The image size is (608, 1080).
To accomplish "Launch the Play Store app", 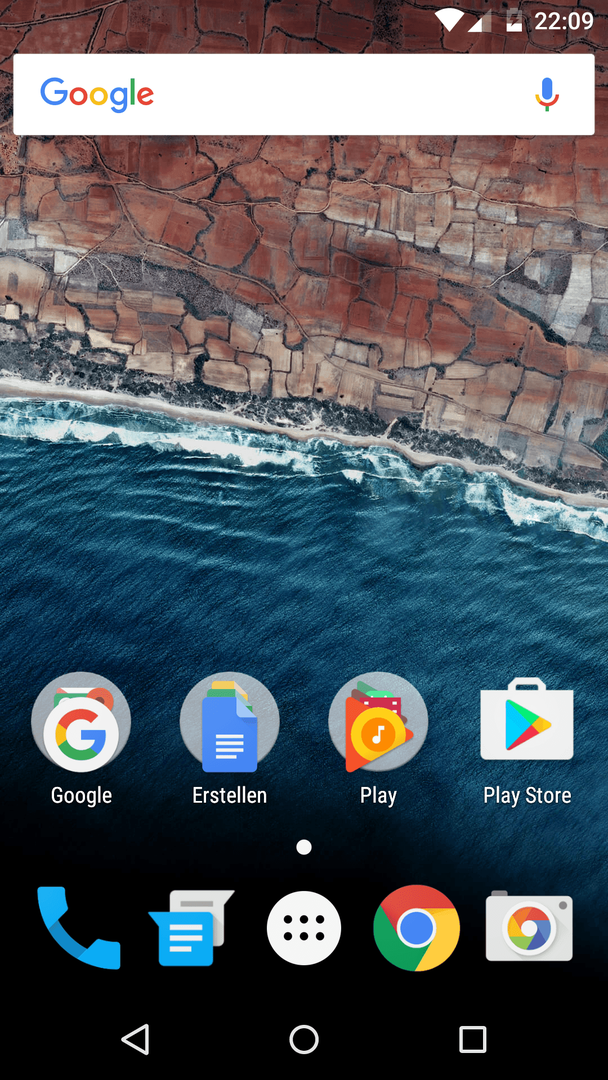I will 527,722.
